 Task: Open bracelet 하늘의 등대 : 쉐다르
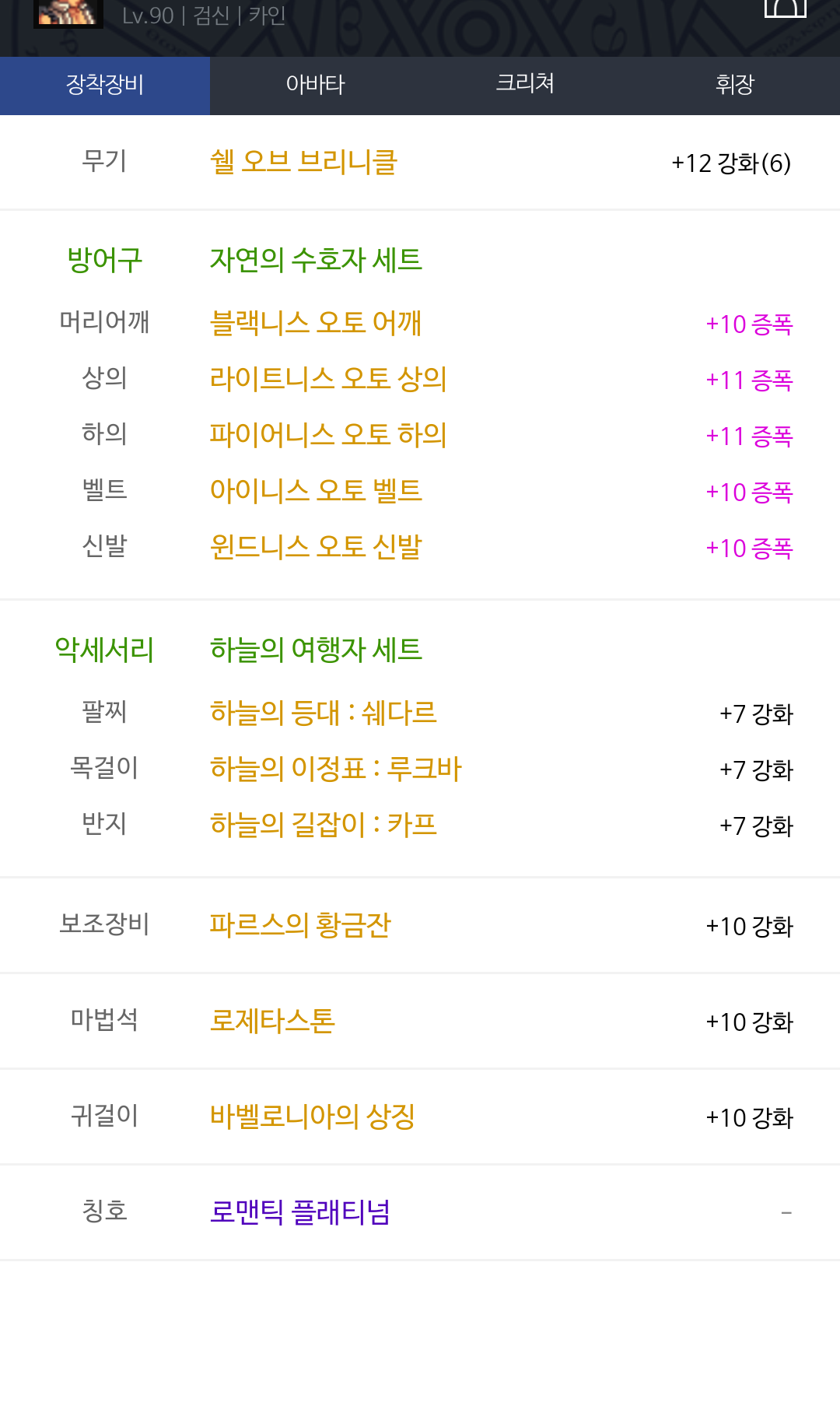pyautogui.click(x=323, y=713)
